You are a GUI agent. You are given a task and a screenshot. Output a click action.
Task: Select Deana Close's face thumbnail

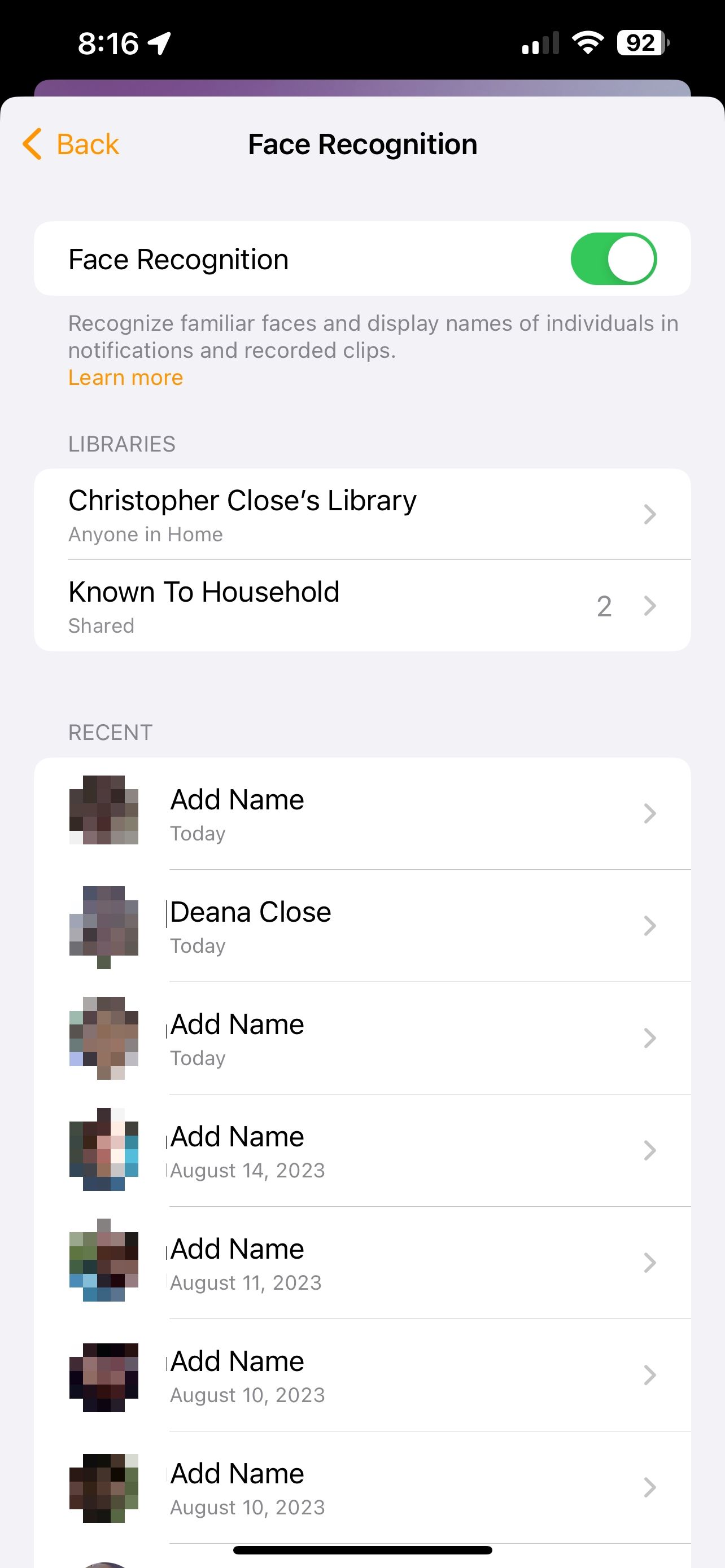103,925
